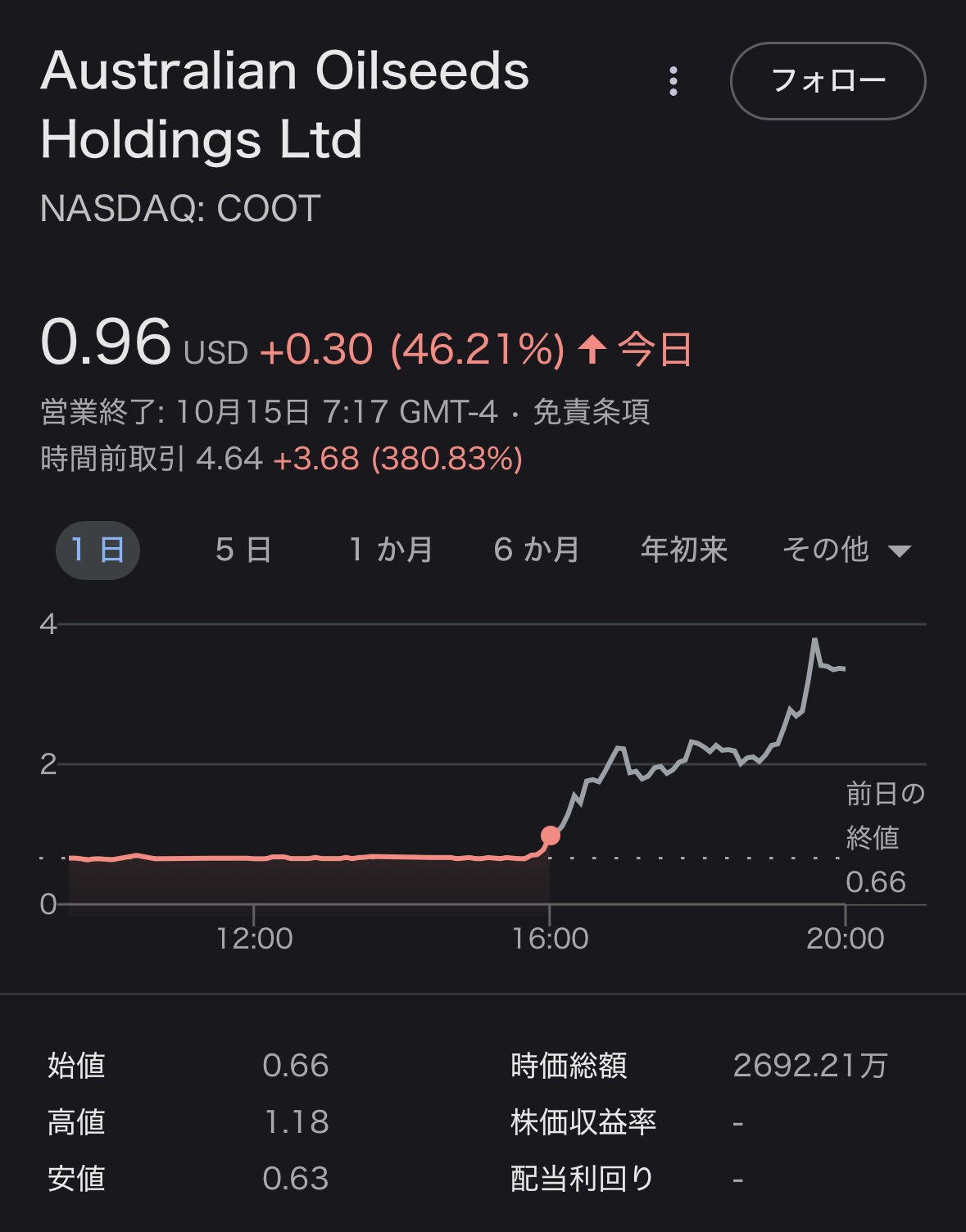966x1232 pixels.
Task: Expand the その他 range dropdown
Action: click(x=846, y=550)
